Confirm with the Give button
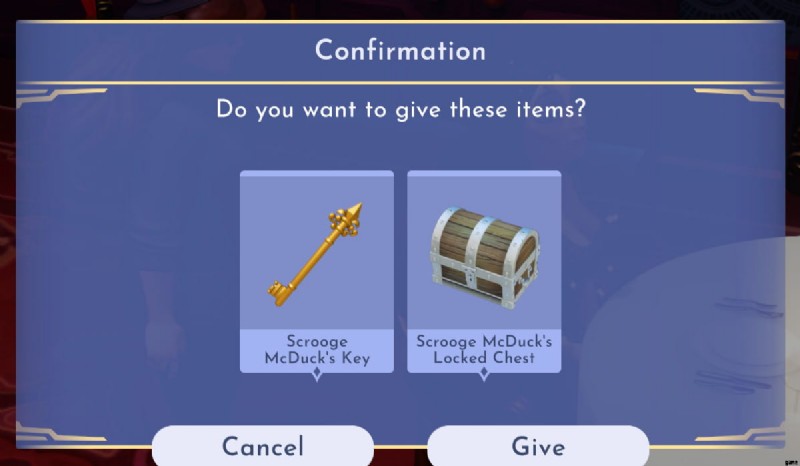The image size is (800, 466). point(538,446)
